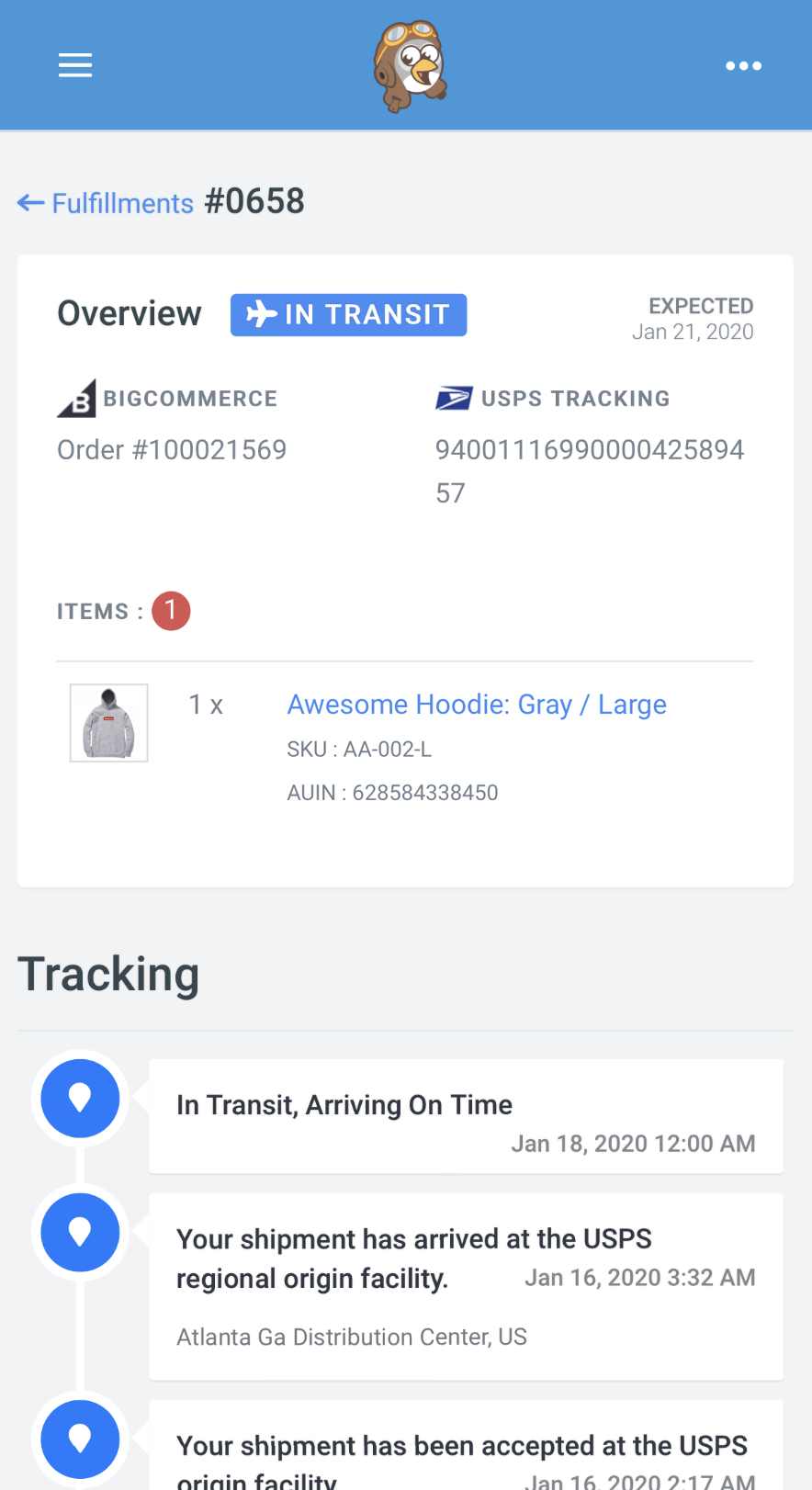Go back to Fulfillments list
Viewport: 812px width, 1490px height.
click(x=107, y=203)
